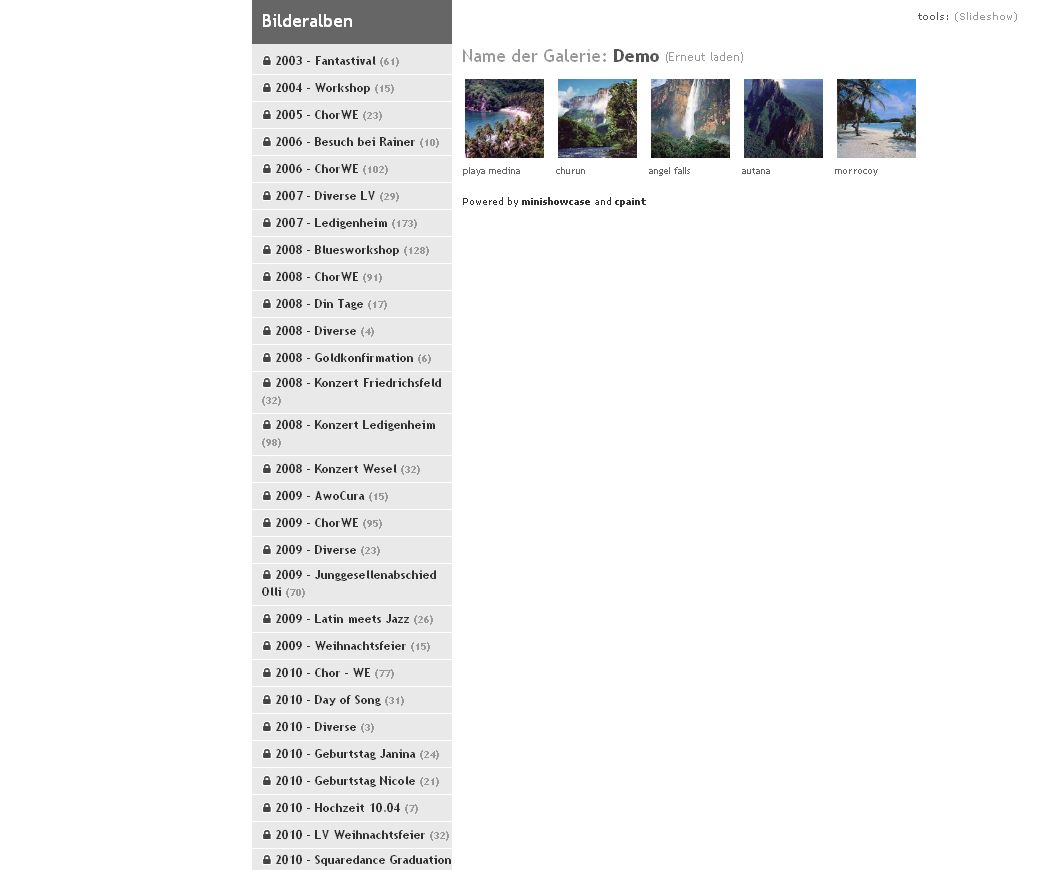1045x870 pixels.
Task: Start the Slideshow tool
Action: (x=985, y=17)
